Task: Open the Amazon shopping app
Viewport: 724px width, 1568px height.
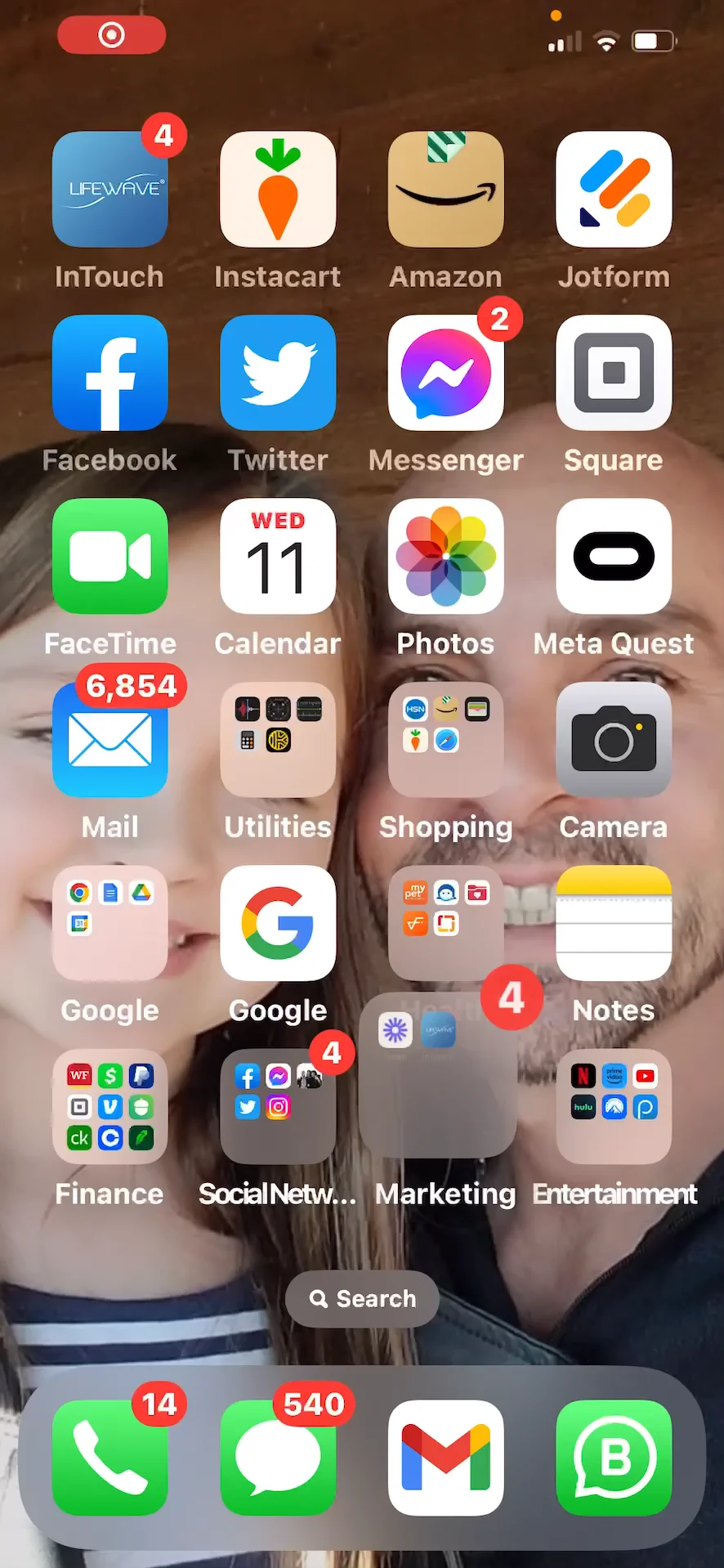Action: pos(446,190)
